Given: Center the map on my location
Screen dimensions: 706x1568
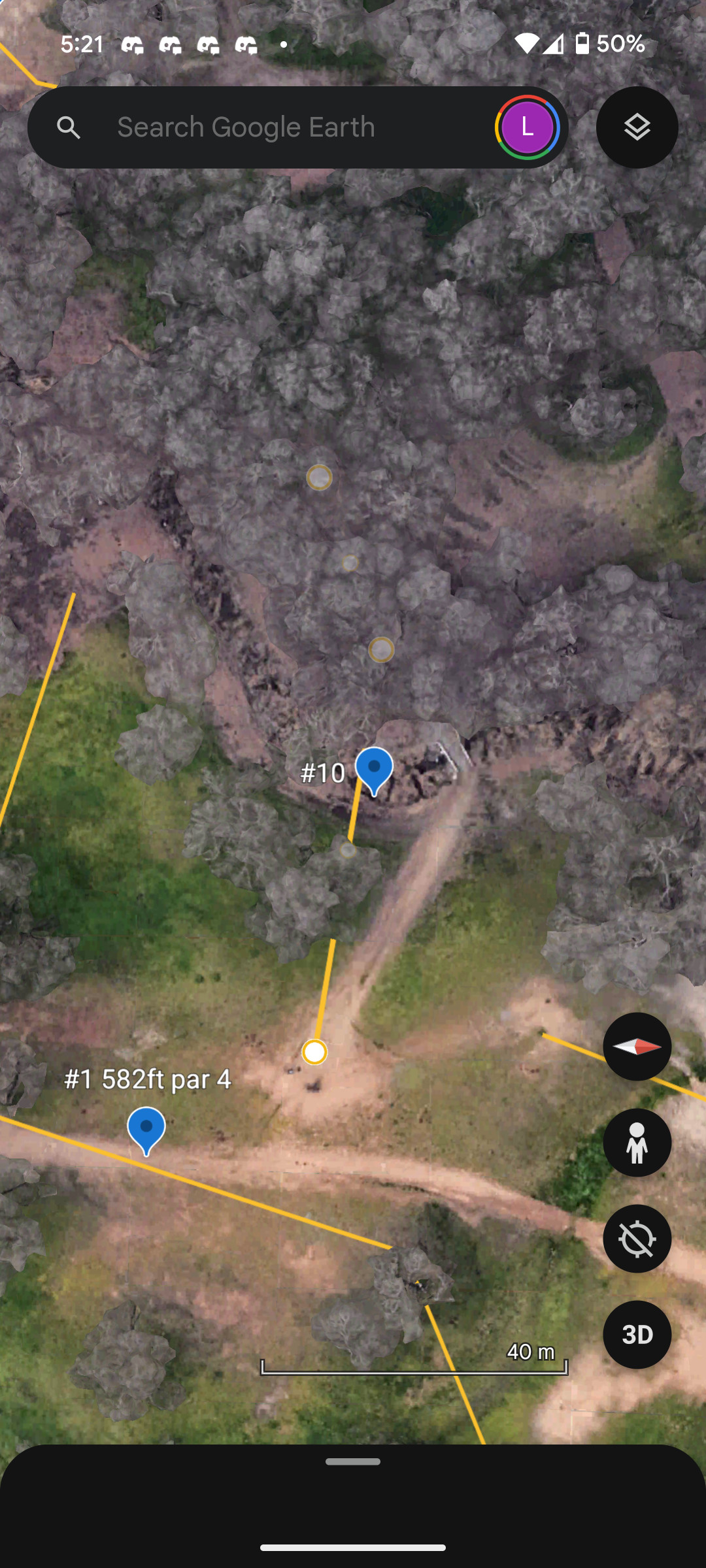Looking at the screenshot, I should [637, 1239].
